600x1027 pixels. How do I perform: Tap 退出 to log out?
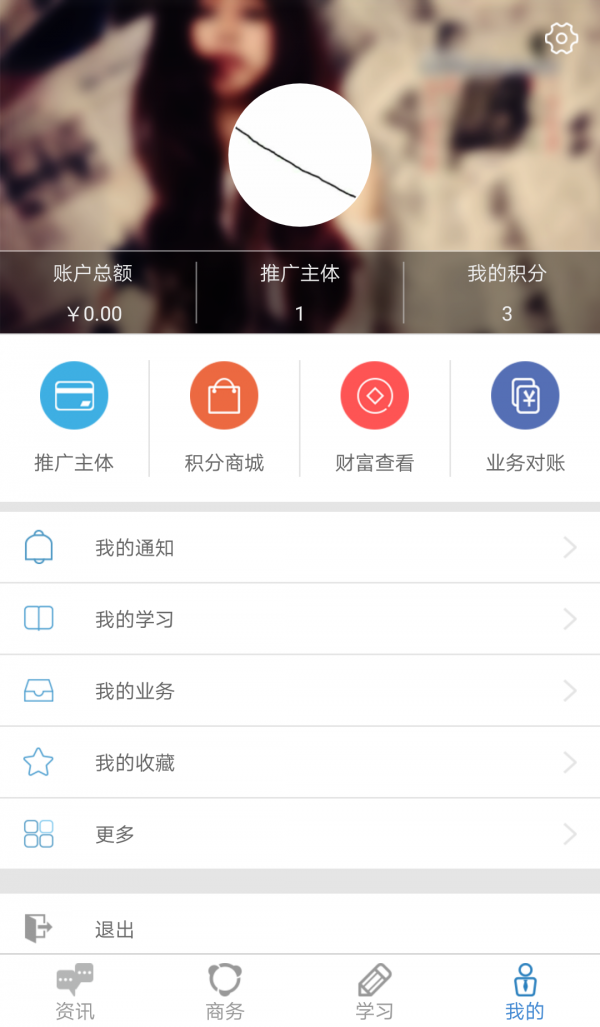coord(300,929)
